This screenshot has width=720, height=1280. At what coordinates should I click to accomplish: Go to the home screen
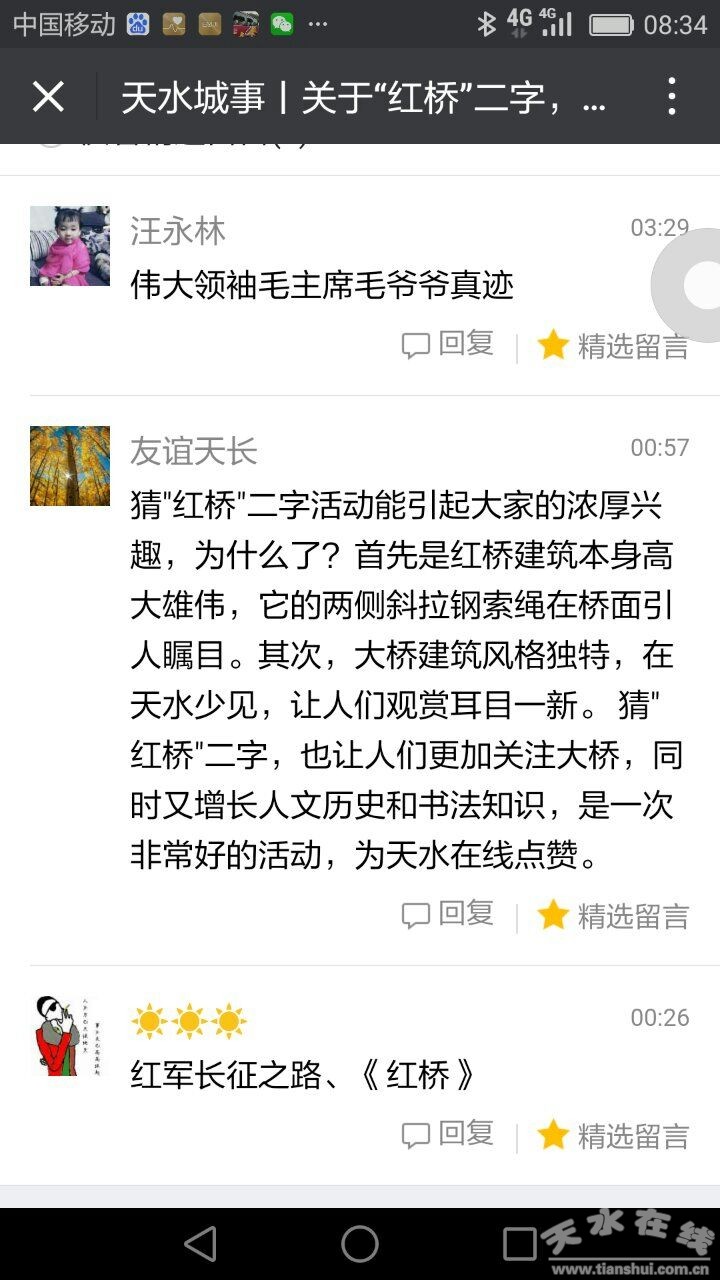(x=360, y=1244)
